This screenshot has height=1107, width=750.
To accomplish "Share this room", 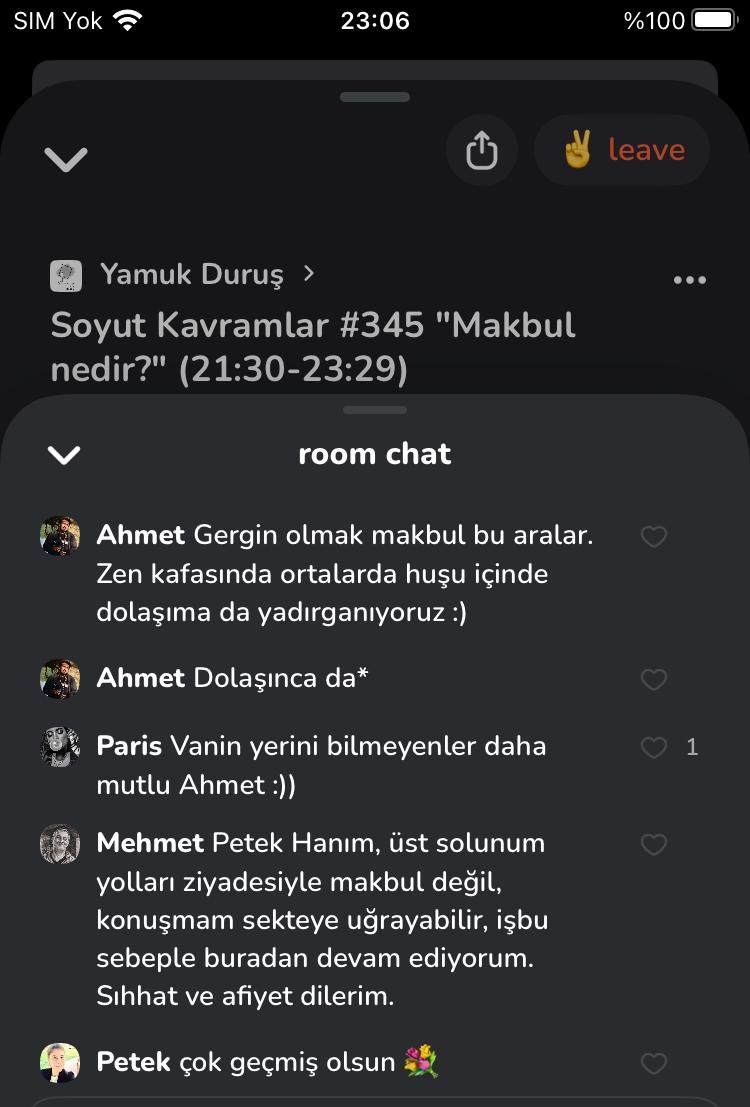I will 481,151.
